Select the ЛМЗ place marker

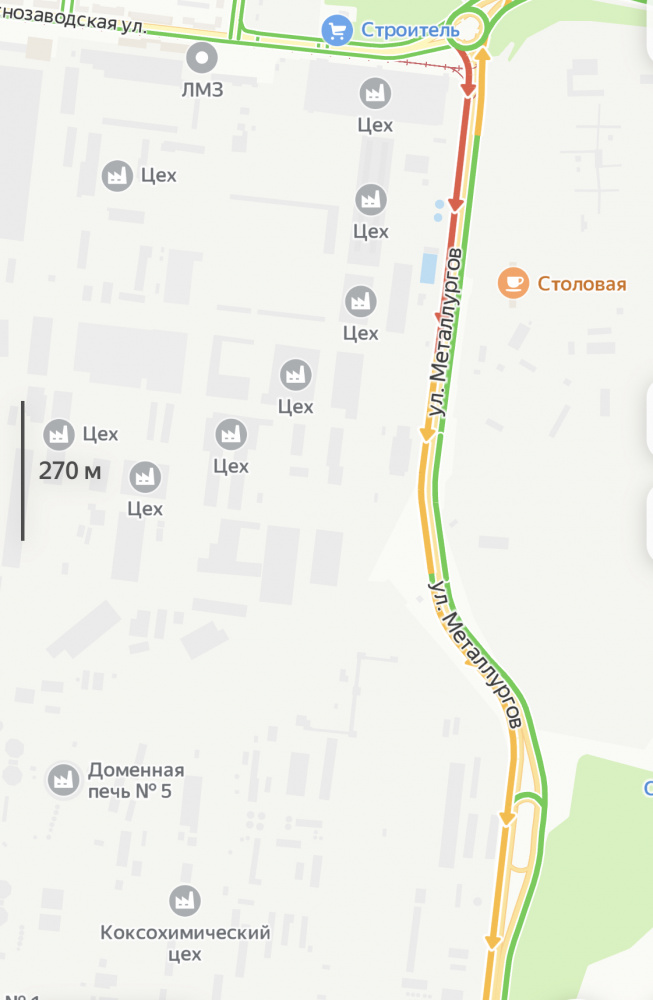(204, 58)
